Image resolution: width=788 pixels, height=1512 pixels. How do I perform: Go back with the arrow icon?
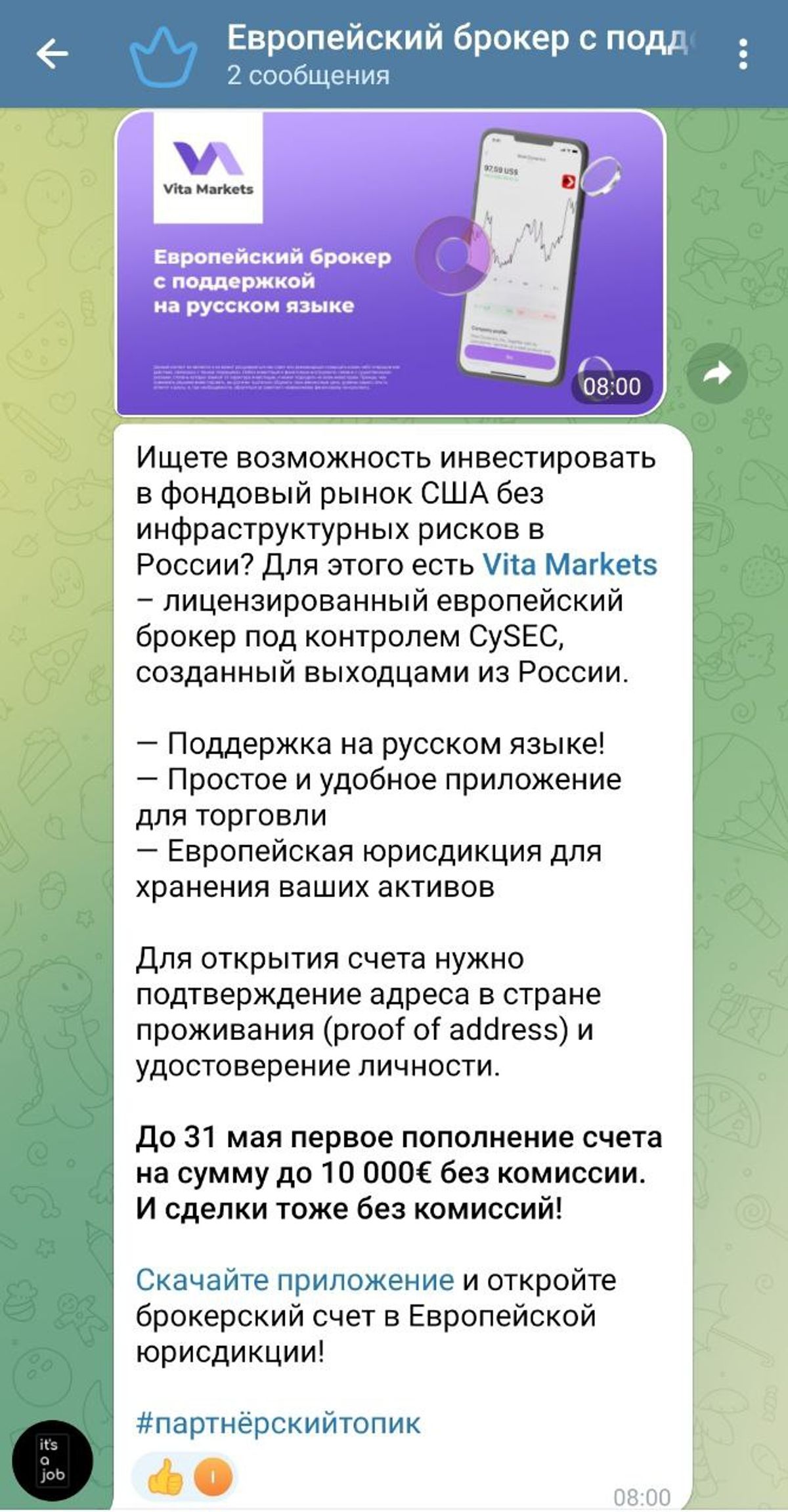coord(52,54)
